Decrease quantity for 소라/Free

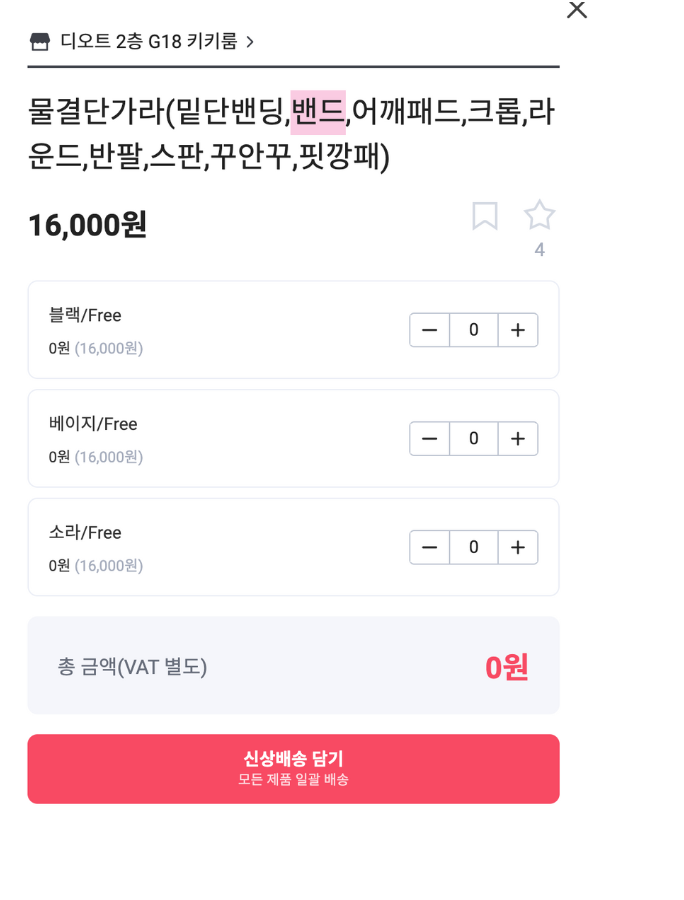pos(430,547)
